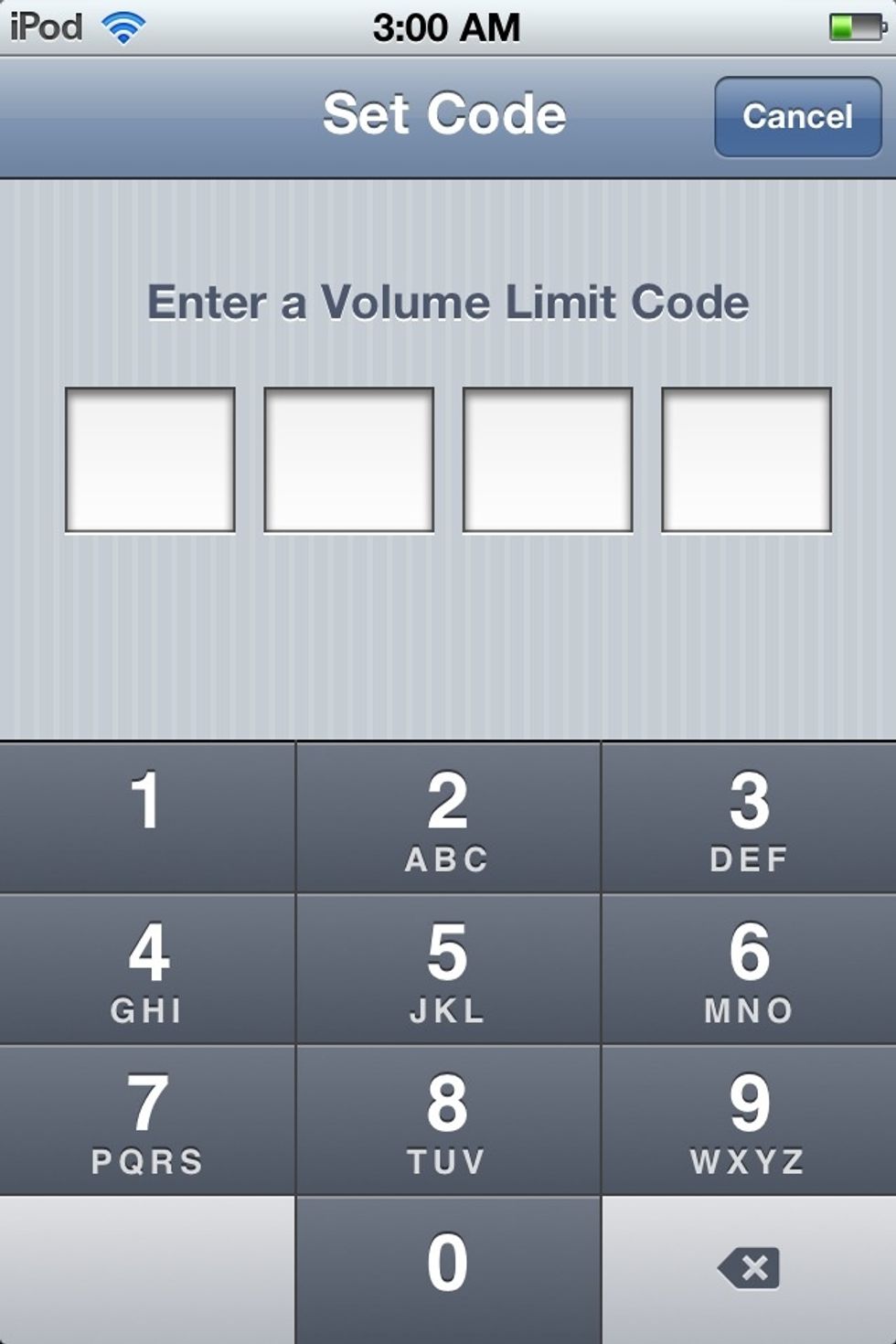Select the fourth code entry box

click(745, 457)
